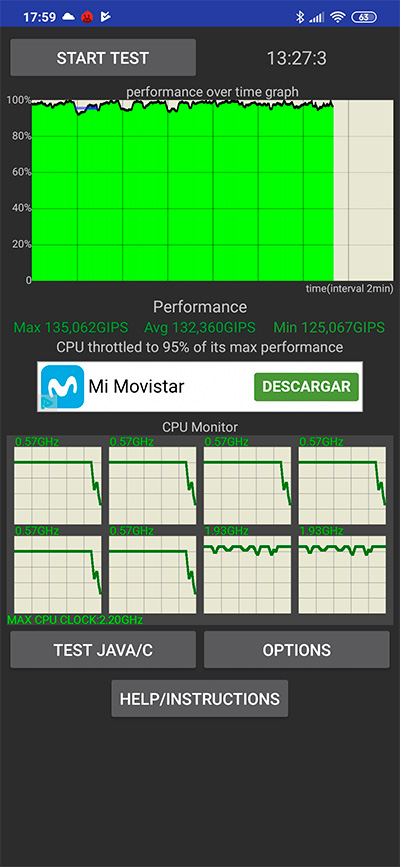View HELP/INSTRUCTIONS
400x867 pixels.
[200, 698]
